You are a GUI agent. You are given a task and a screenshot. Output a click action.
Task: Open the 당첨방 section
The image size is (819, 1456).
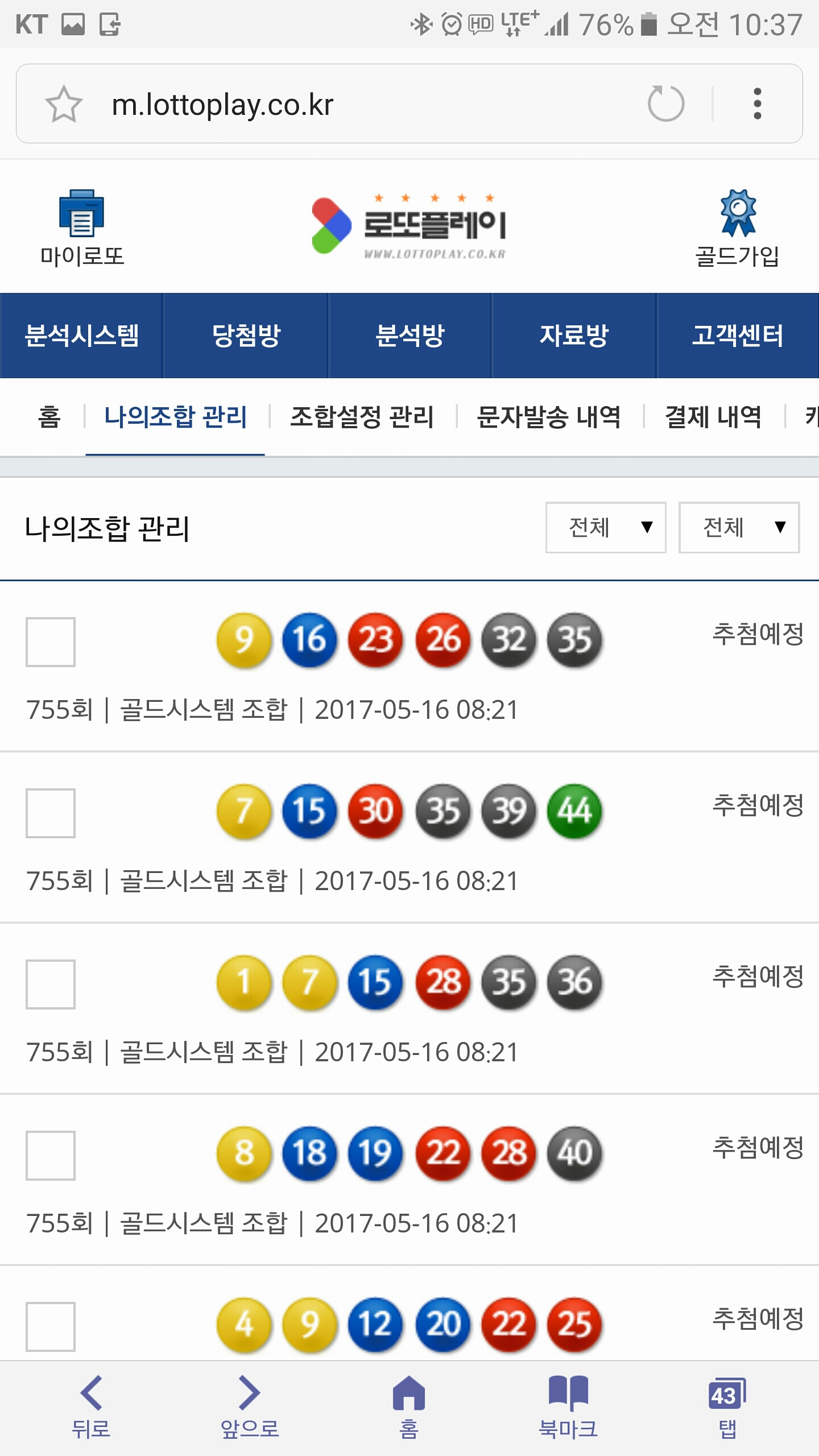coord(246,336)
